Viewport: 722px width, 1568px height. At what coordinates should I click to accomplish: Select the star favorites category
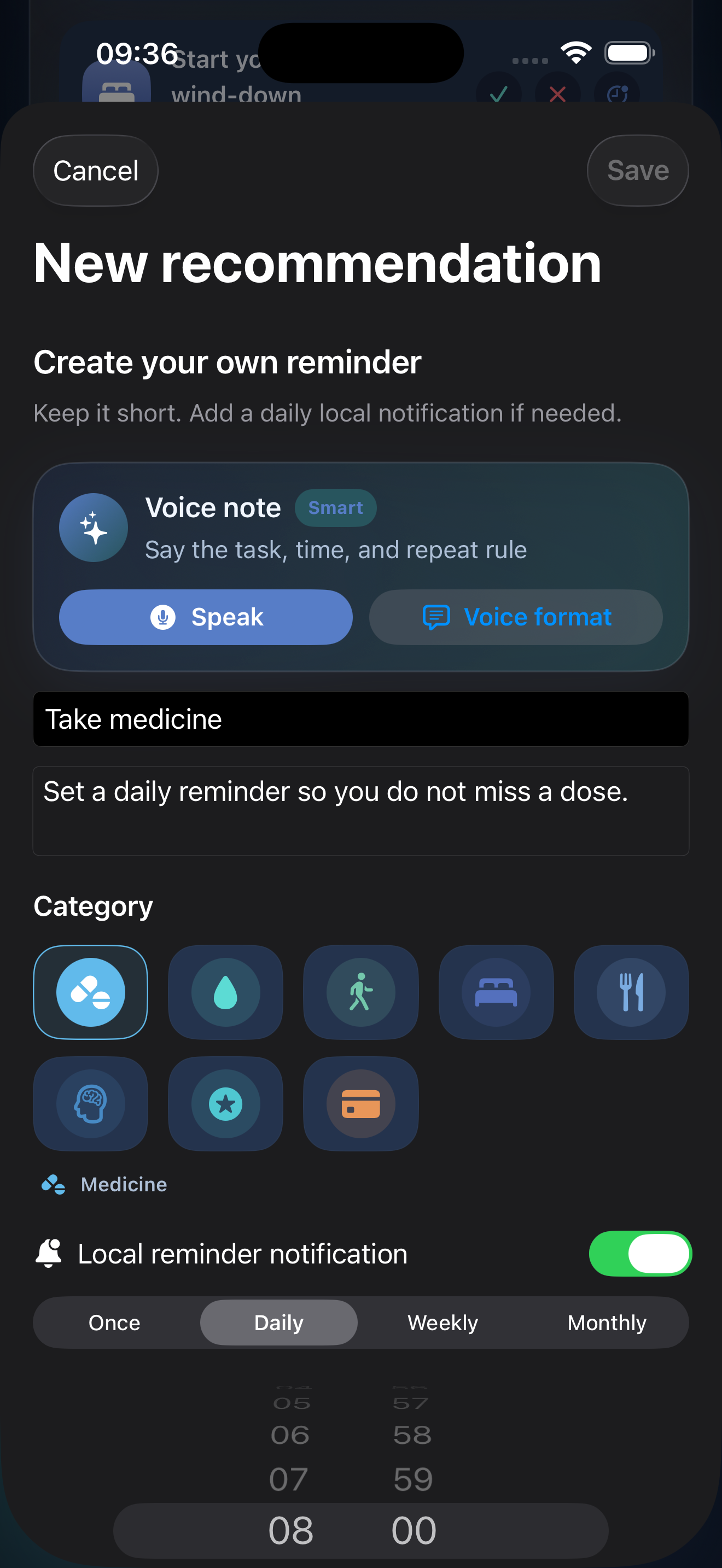pos(225,1104)
